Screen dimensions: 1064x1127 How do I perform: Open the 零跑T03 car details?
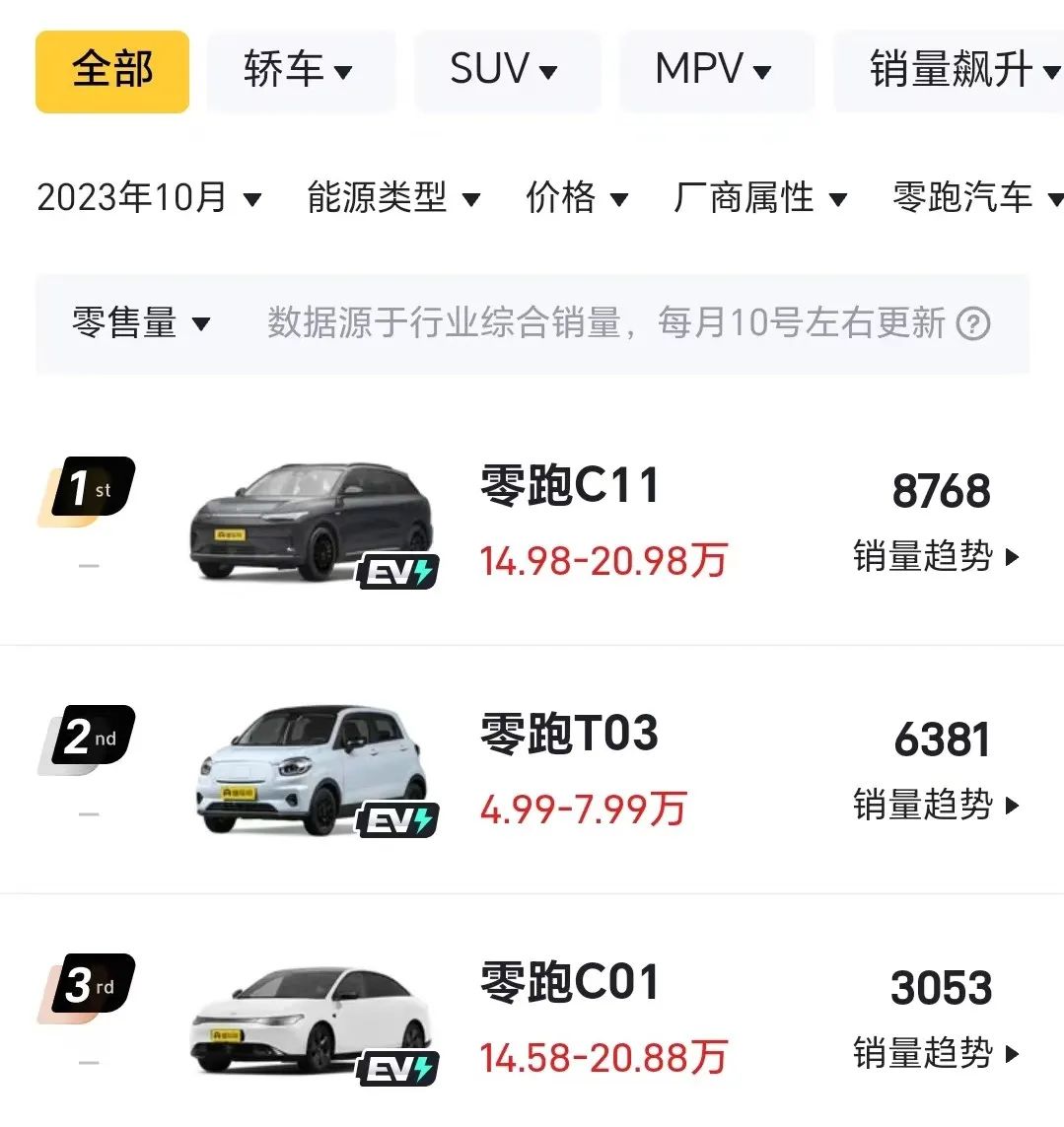point(569,735)
